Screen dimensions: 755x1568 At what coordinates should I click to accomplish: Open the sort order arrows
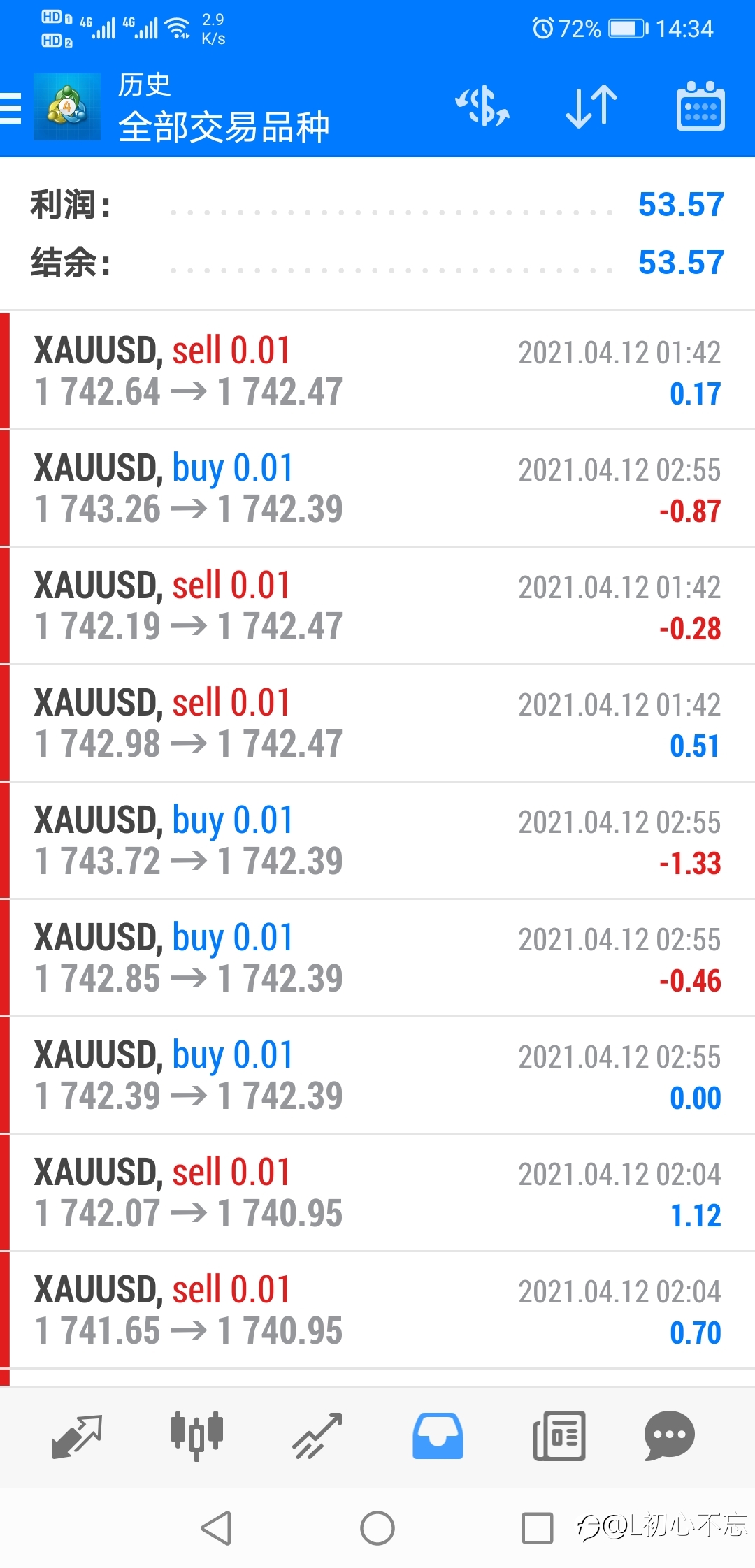[591, 107]
